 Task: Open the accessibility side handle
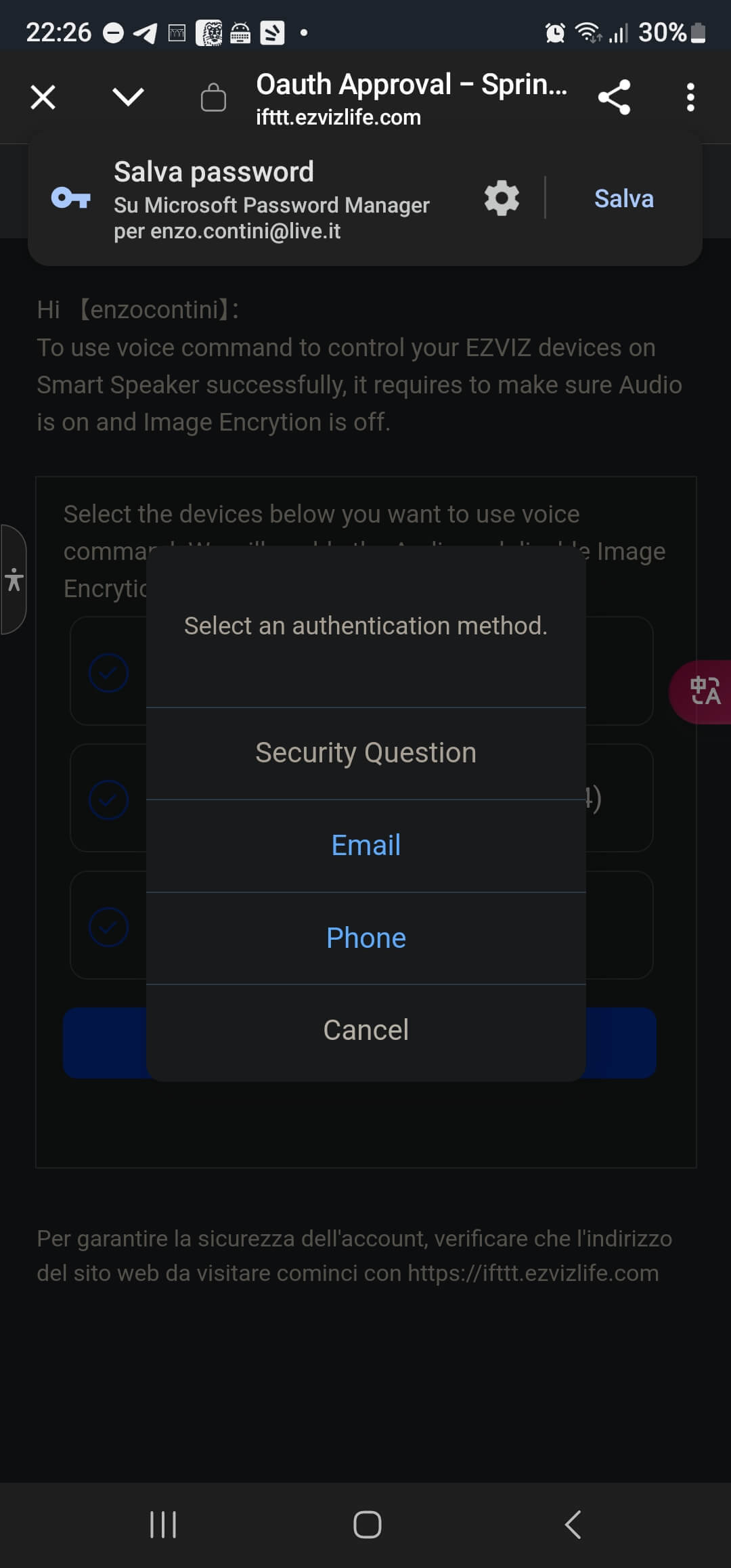tap(14, 580)
